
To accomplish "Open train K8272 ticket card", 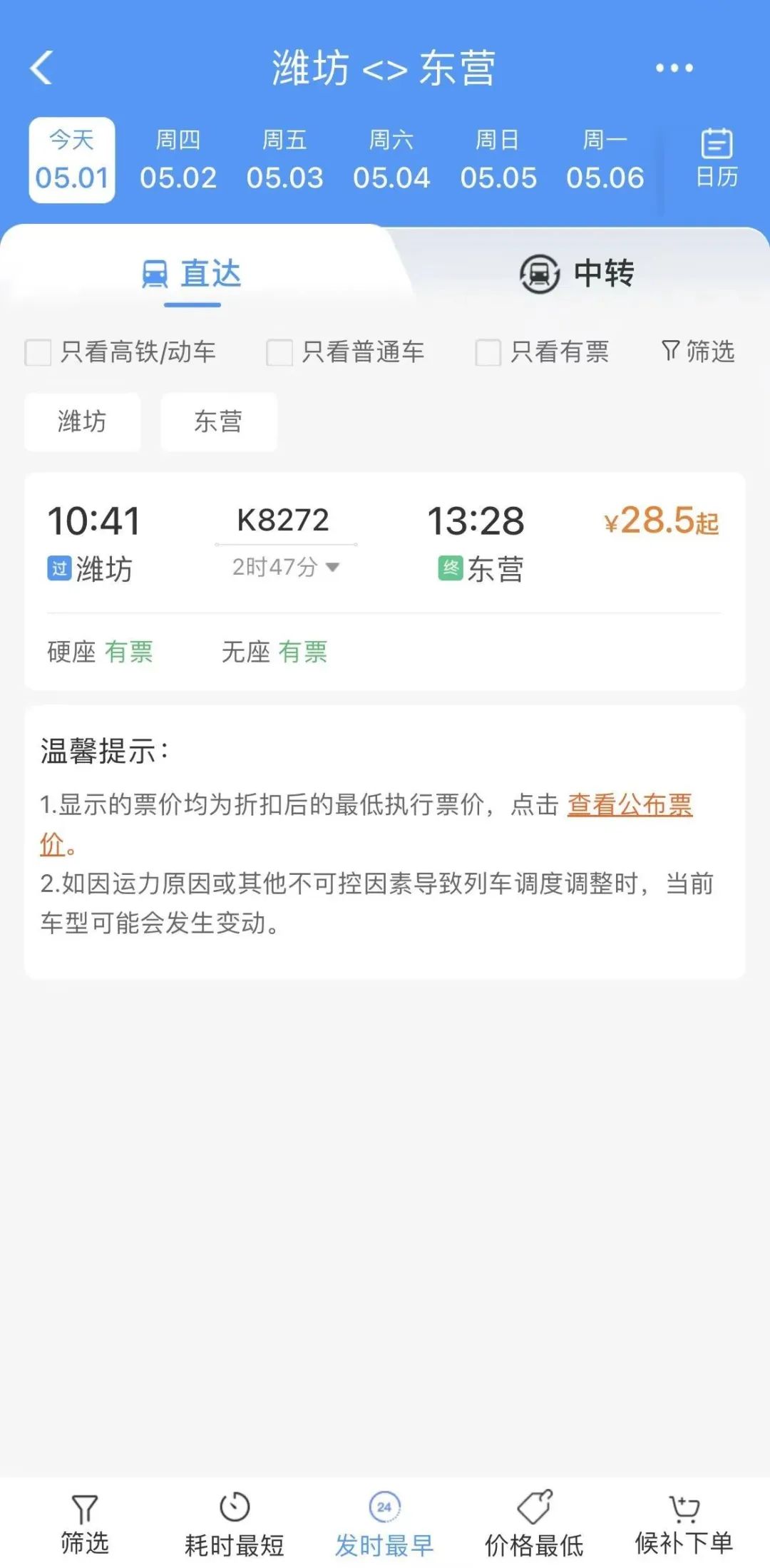I will click(x=385, y=581).
